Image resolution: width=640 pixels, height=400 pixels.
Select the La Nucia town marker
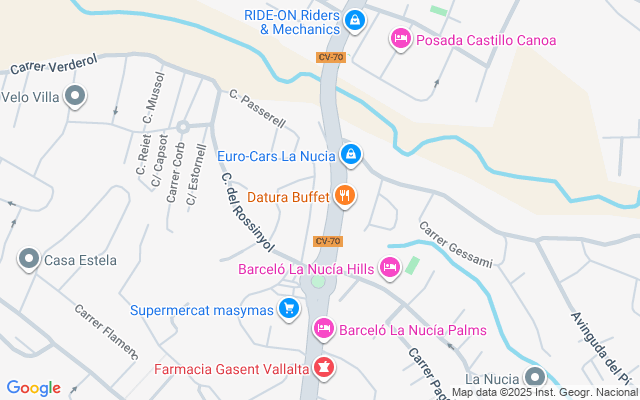coord(536,378)
